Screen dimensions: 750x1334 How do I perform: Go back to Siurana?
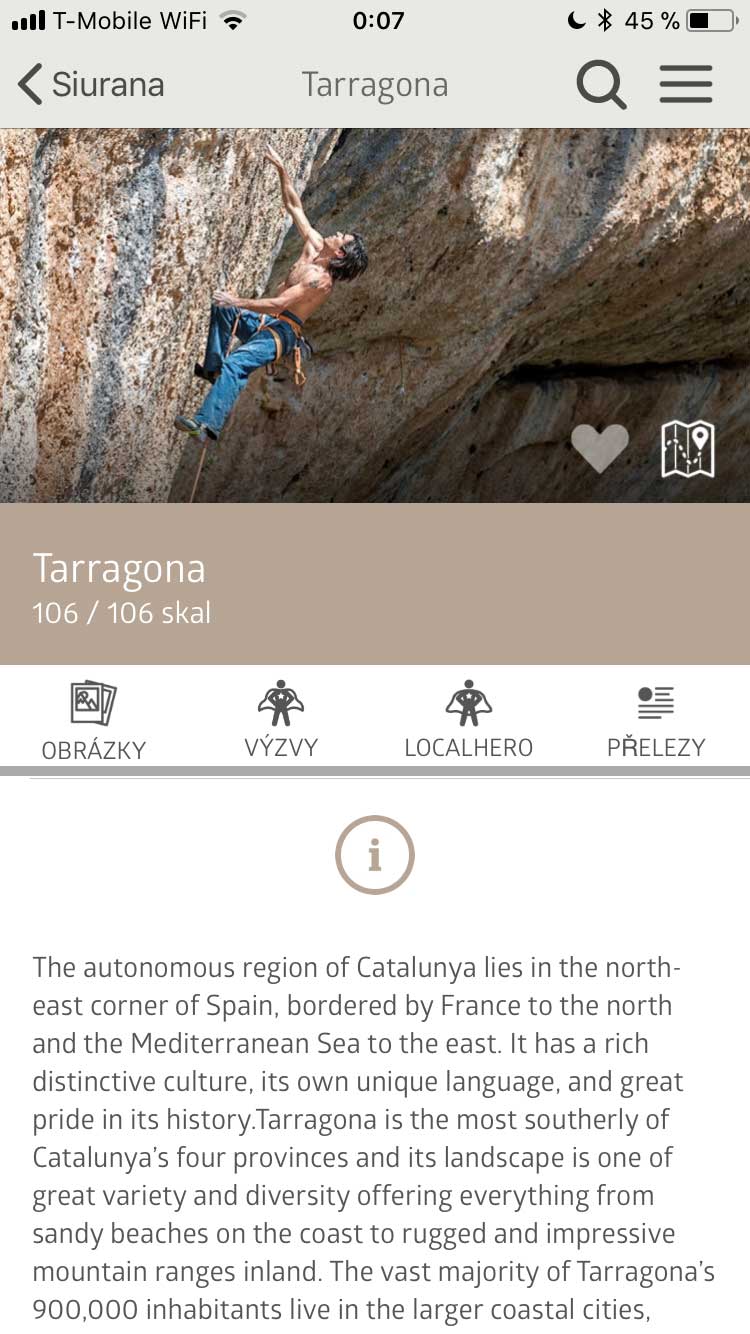coord(90,85)
